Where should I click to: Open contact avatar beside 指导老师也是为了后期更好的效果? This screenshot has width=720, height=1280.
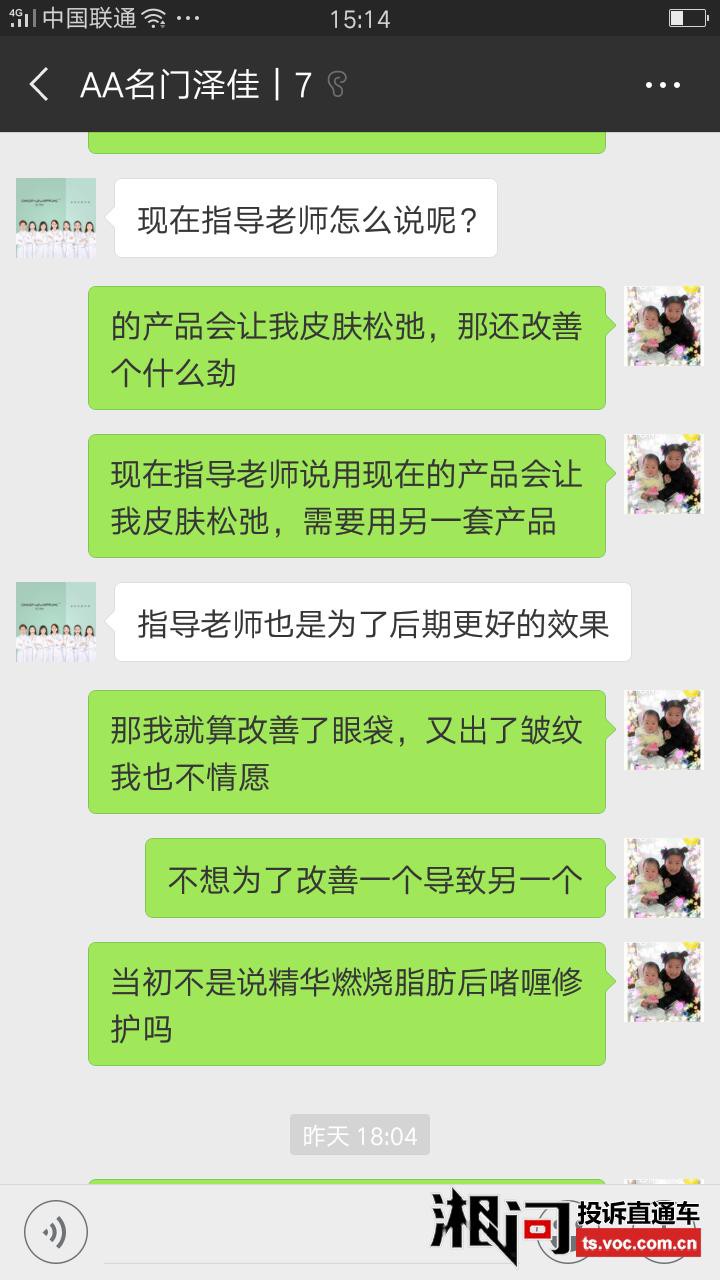pyautogui.click(x=56, y=622)
